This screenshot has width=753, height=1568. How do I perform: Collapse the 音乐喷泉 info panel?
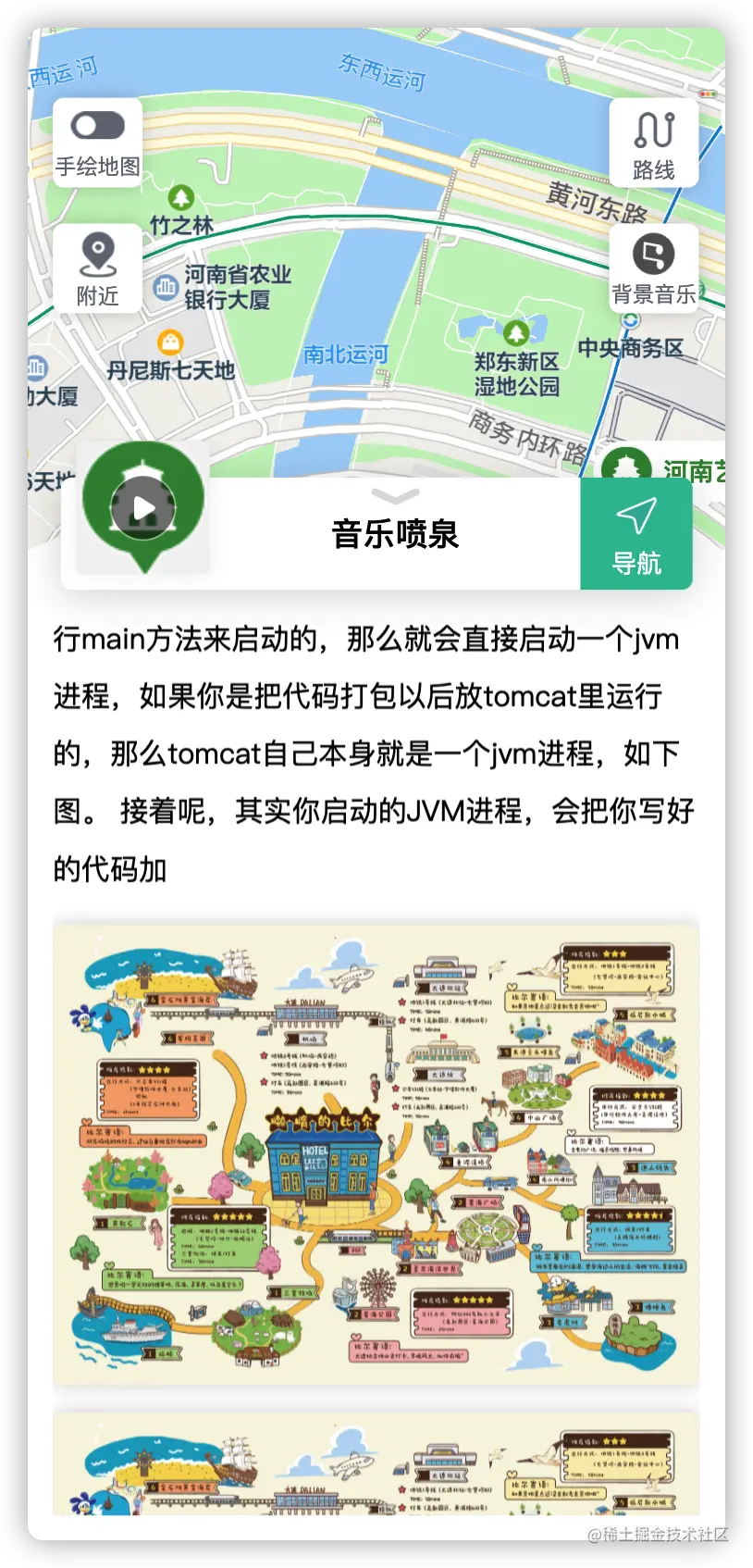click(x=395, y=495)
